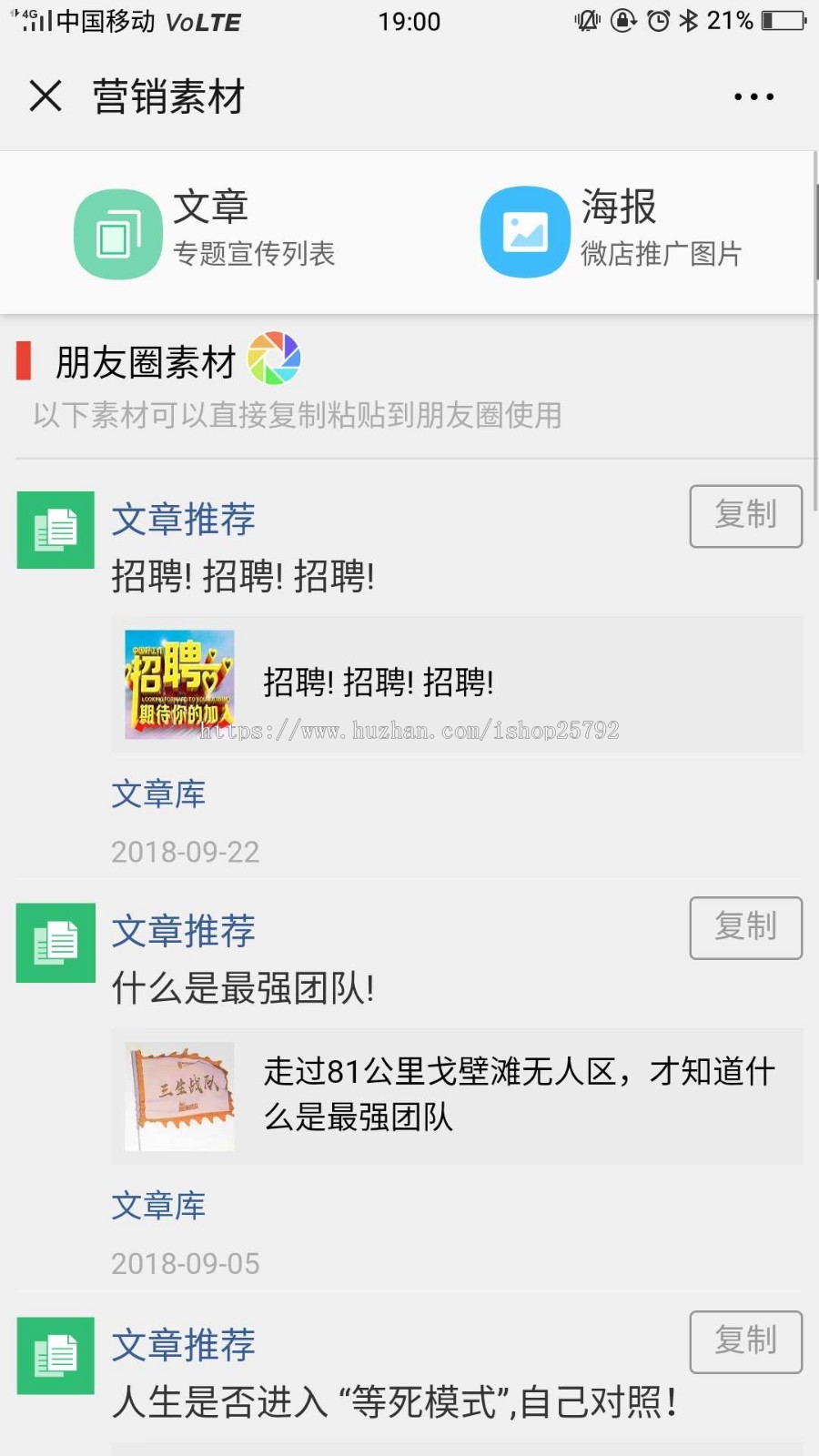Click the close X at top left
Image resolution: width=819 pixels, height=1456 pixels.
[44, 96]
